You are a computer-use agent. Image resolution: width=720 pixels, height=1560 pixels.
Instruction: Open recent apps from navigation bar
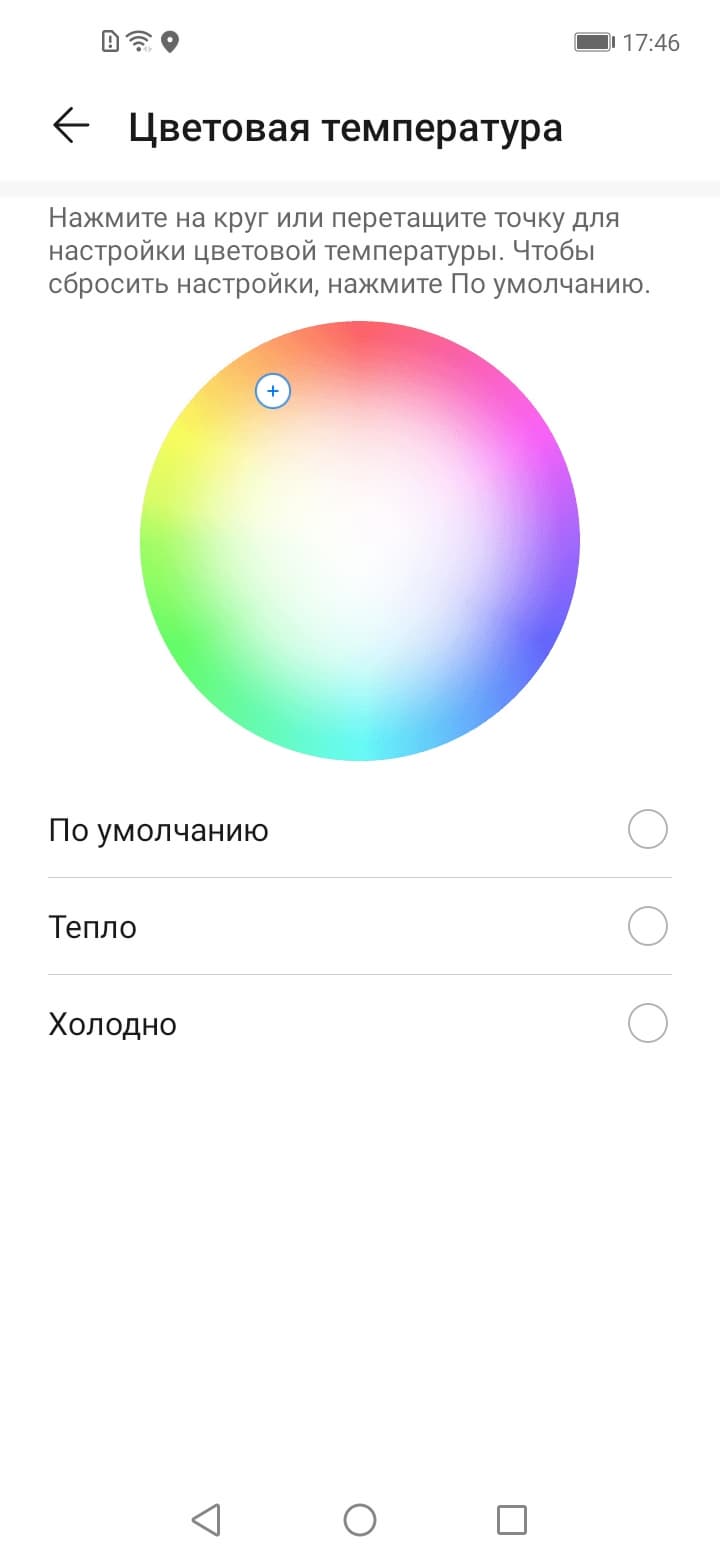point(512,1520)
